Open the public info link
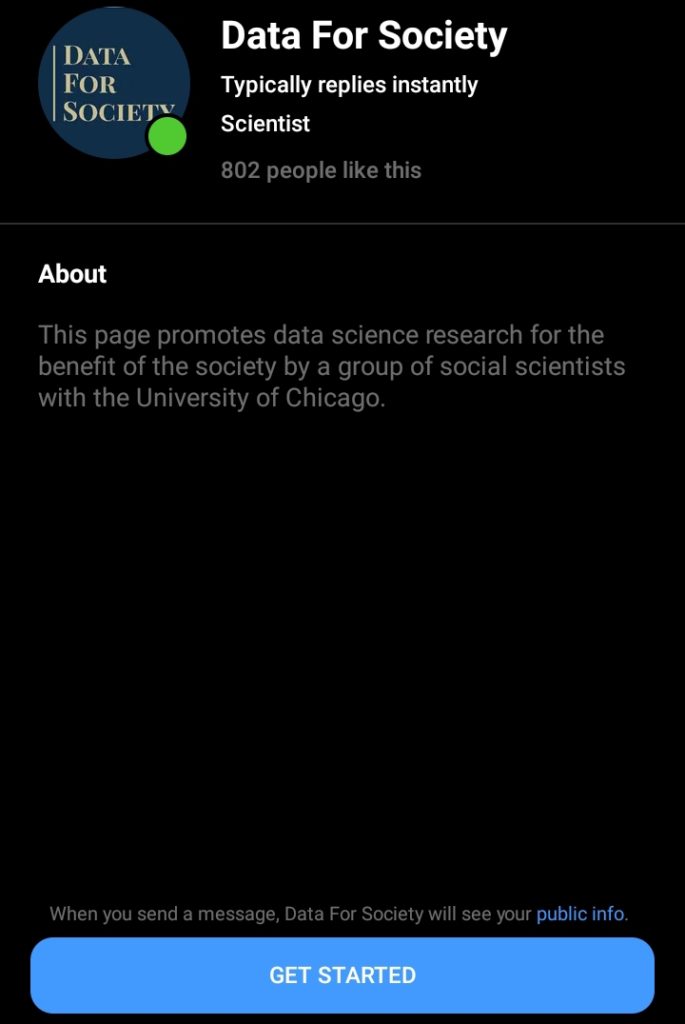This screenshot has height=1024, width=685. click(580, 913)
